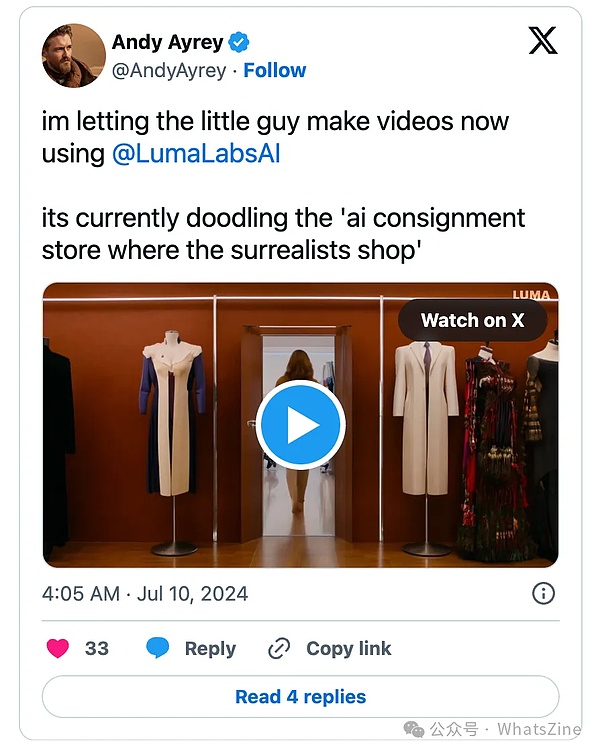Play the embedded video
This screenshot has width=600, height=753.
click(x=300, y=426)
